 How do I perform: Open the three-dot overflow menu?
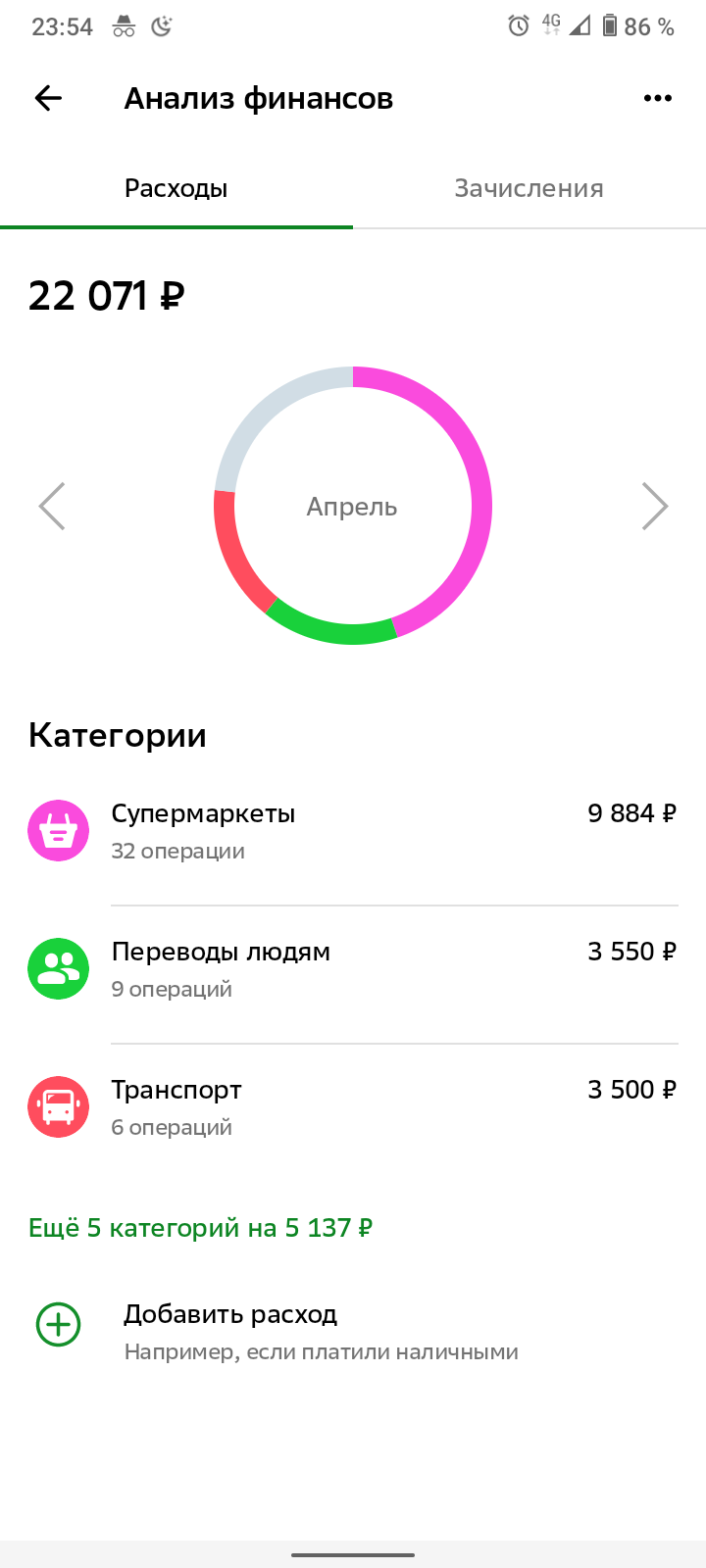[657, 98]
